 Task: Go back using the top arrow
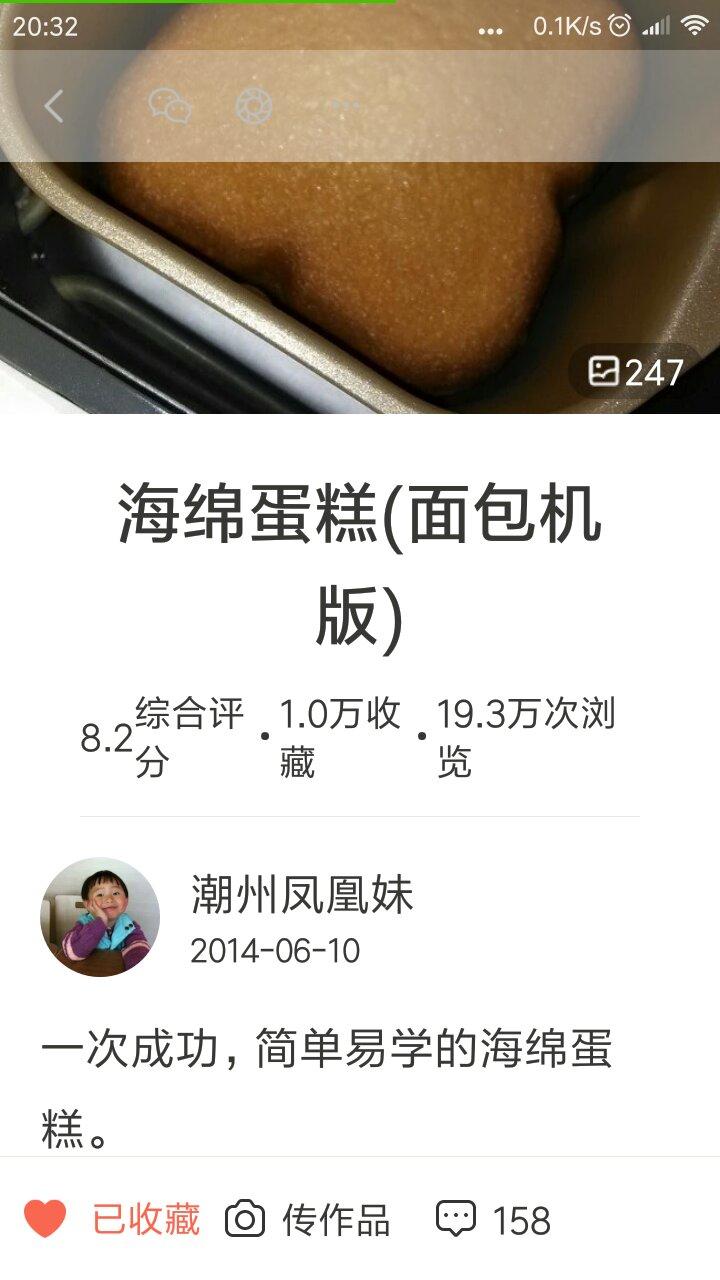(x=54, y=106)
